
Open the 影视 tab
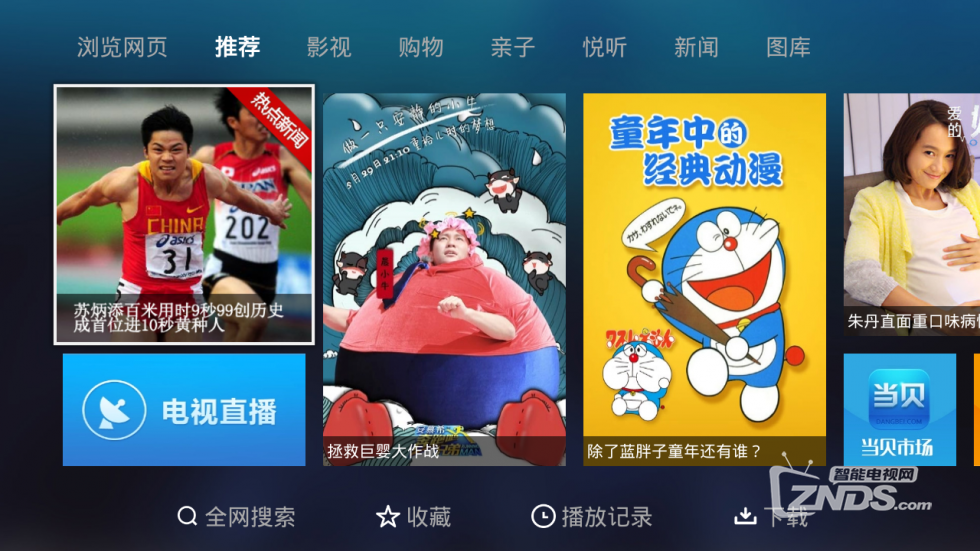pos(329,47)
